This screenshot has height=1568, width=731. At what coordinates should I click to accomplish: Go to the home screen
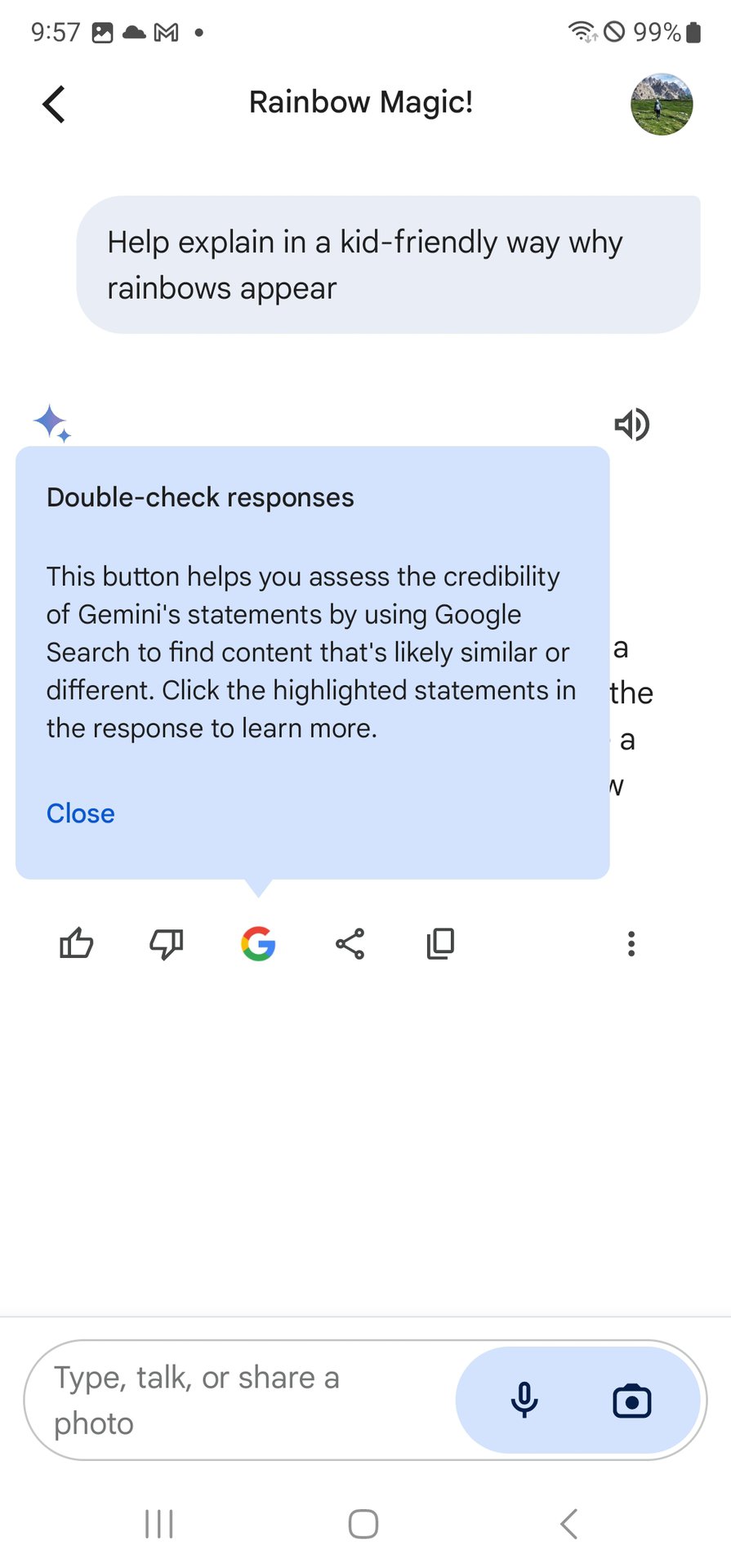tap(363, 1524)
